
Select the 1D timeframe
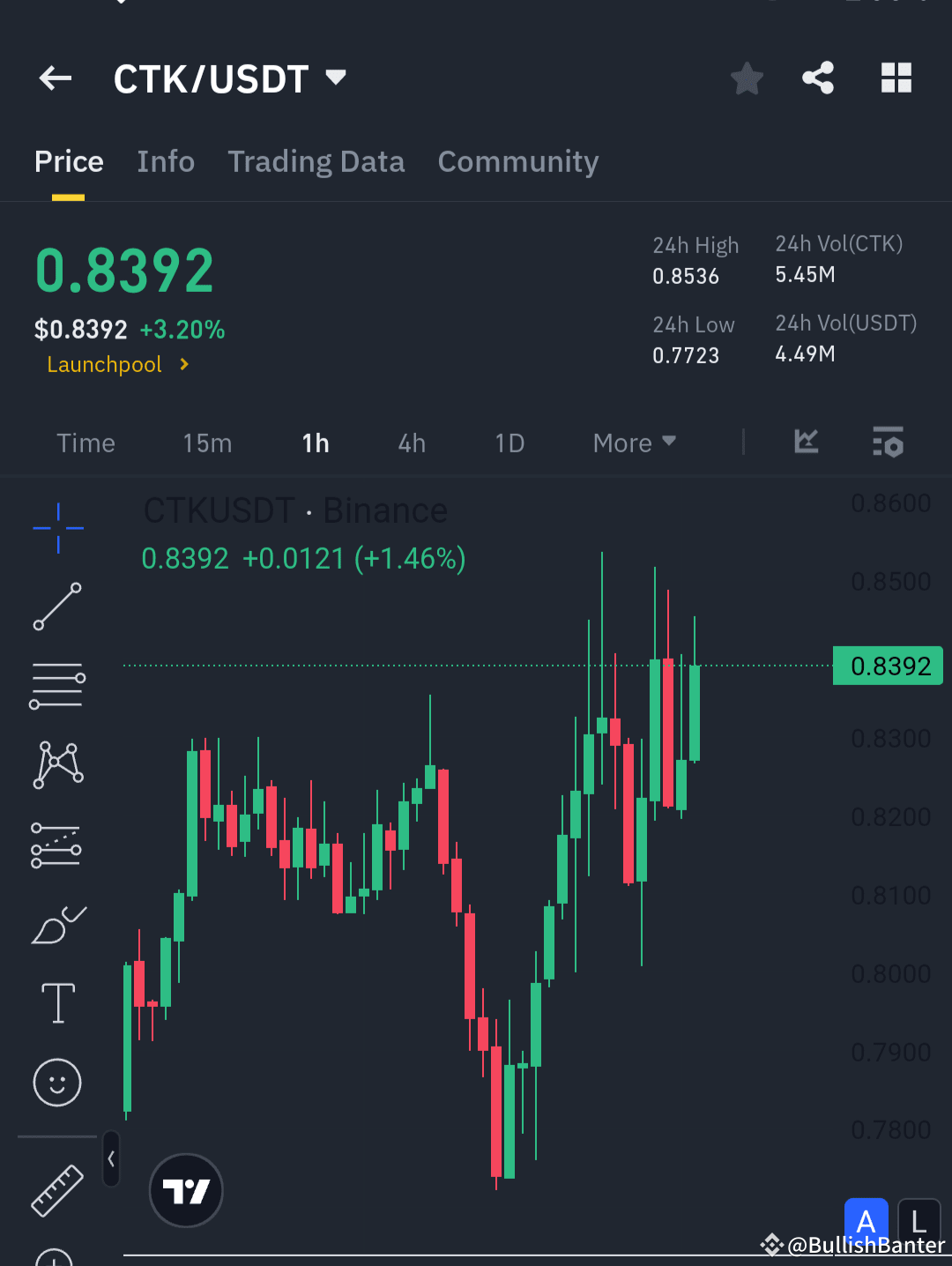pos(509,443)
